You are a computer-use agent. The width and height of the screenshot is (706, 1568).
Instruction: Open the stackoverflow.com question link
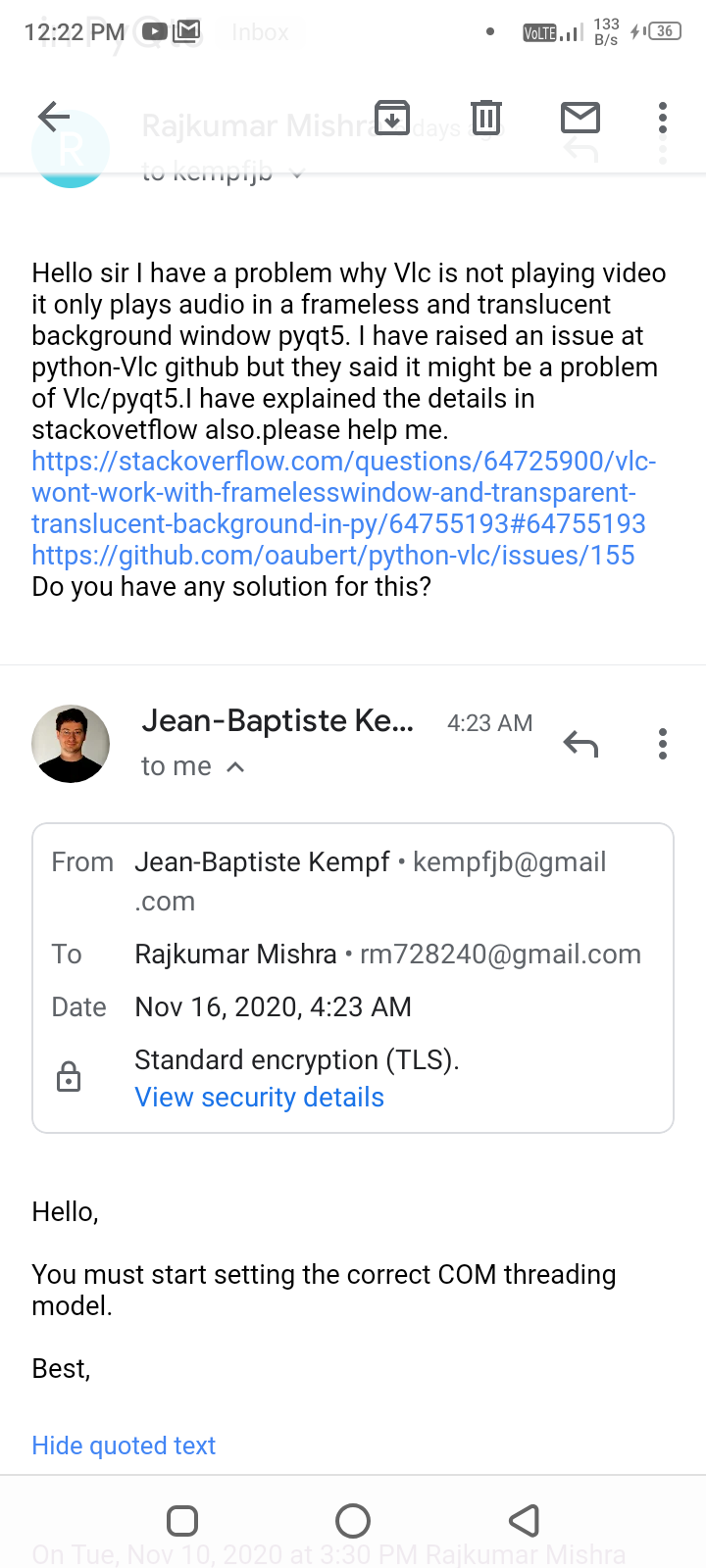343,492
